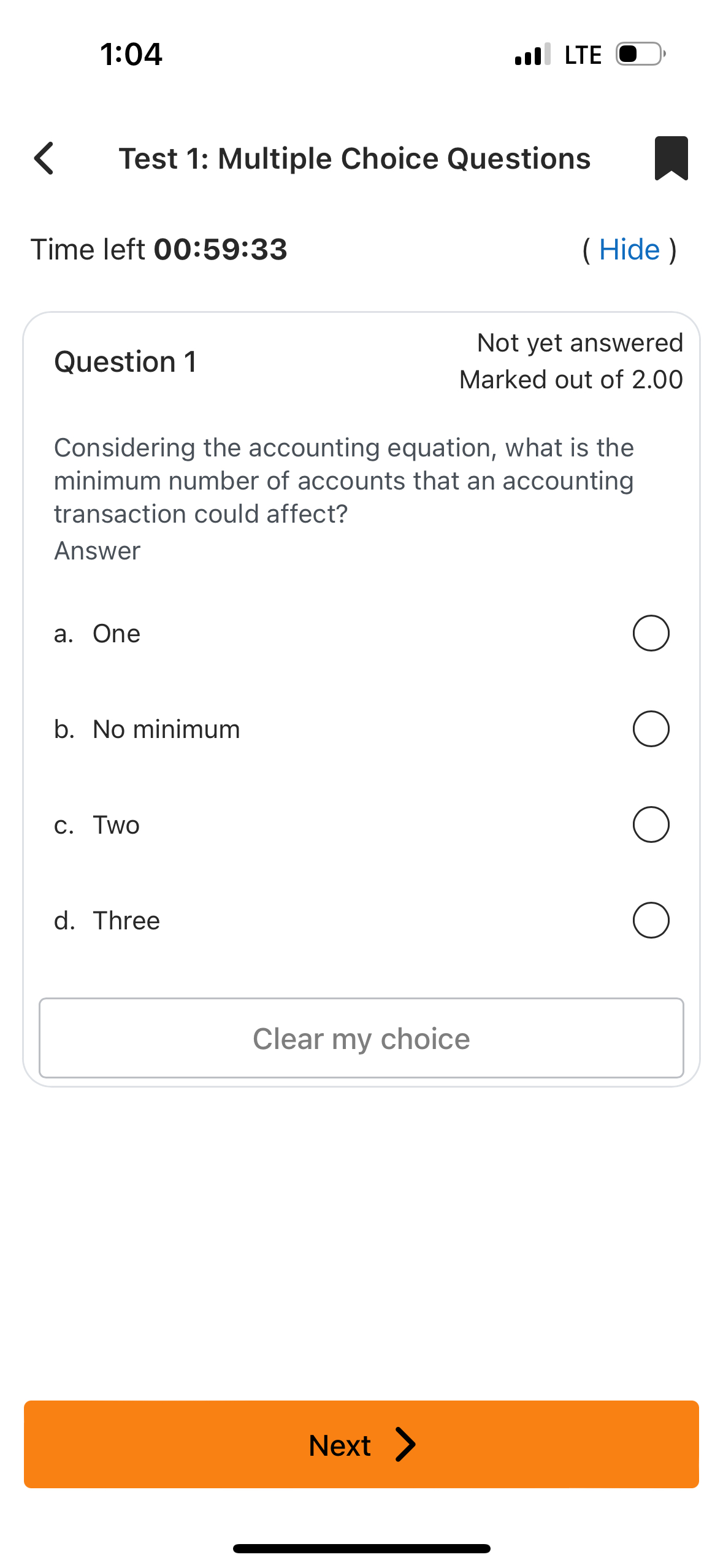The width and height of the screenshot is (723, 1568).
Task: Choose answer option c. Two
Action: pos(650,824)
